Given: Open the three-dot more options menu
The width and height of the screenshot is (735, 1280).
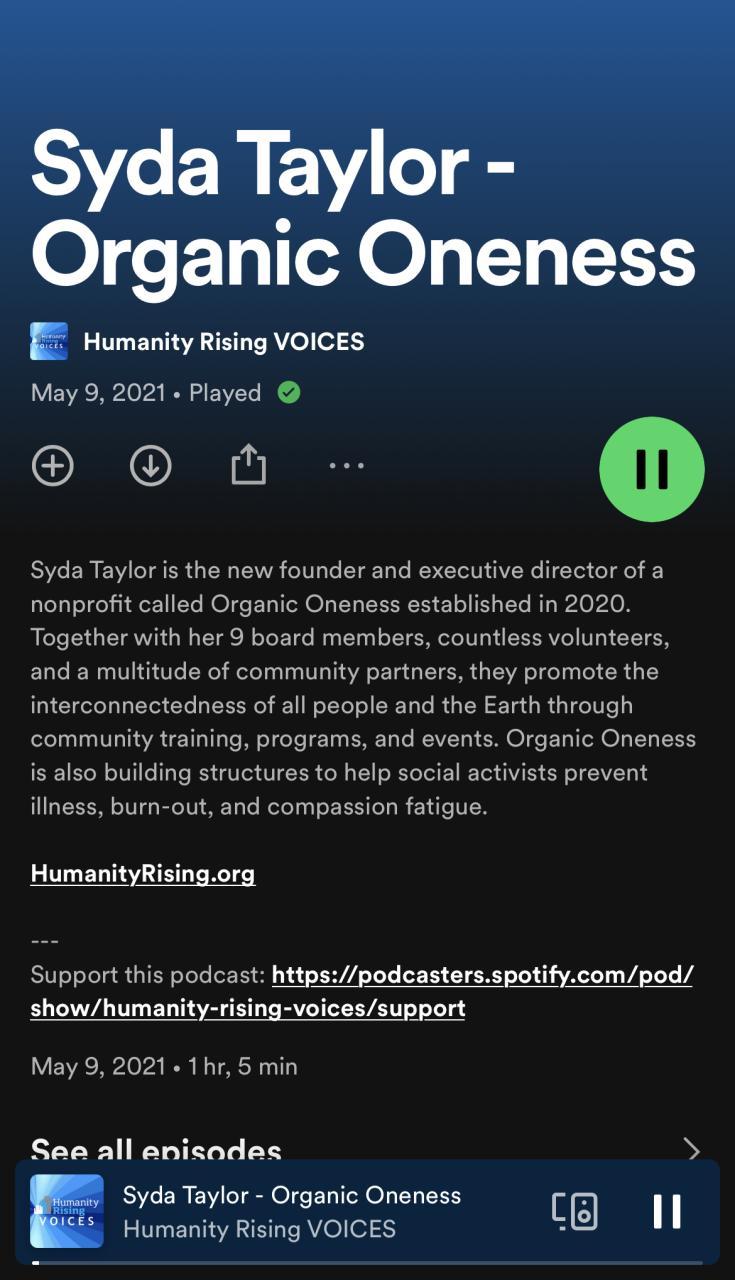Looking at the screenshot, I should tap(346, 466).
